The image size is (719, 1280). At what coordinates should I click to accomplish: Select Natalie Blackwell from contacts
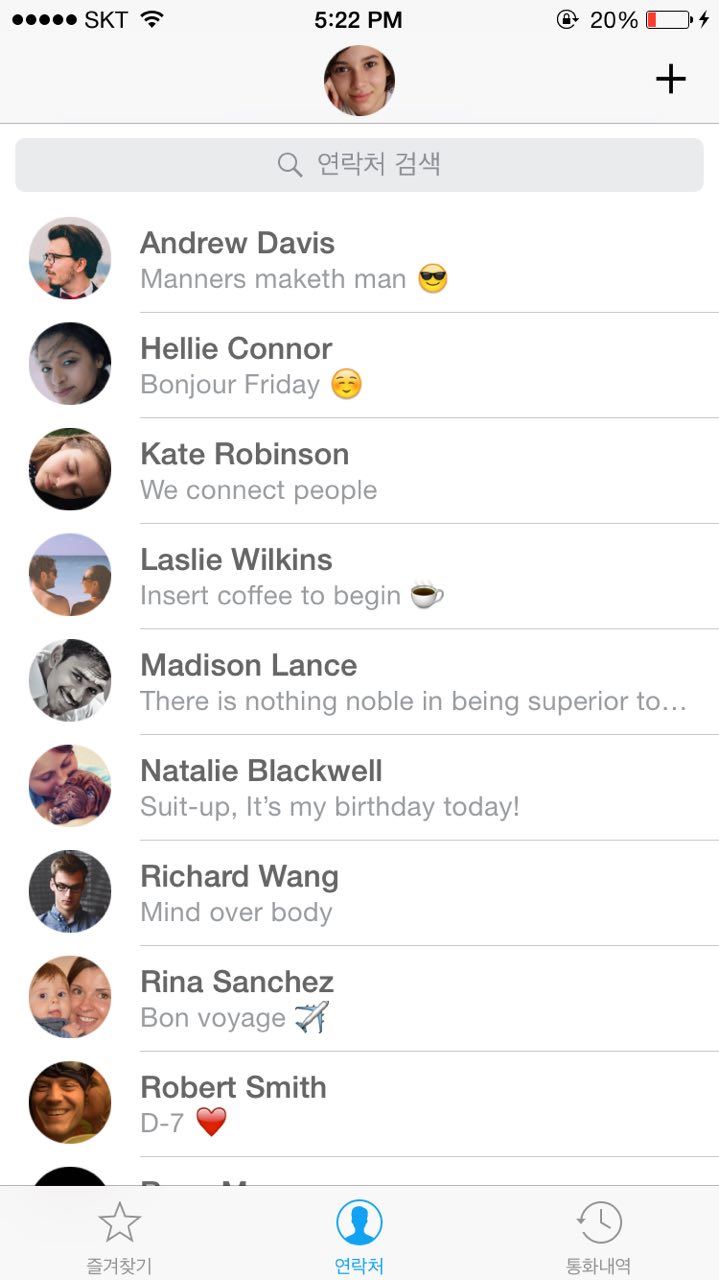pyautogui.click(x=360, y=787)
